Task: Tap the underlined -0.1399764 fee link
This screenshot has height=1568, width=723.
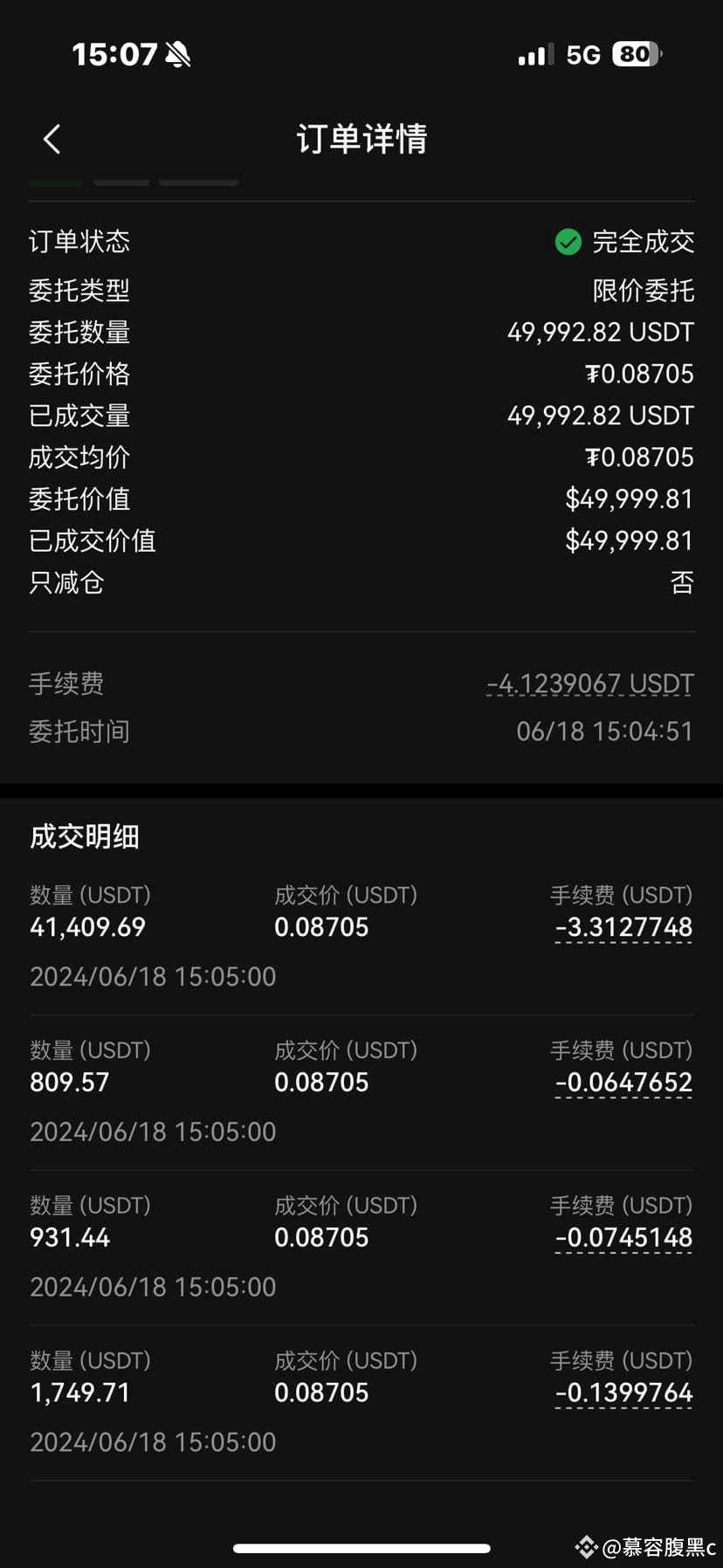Action: coord(623,1393)
